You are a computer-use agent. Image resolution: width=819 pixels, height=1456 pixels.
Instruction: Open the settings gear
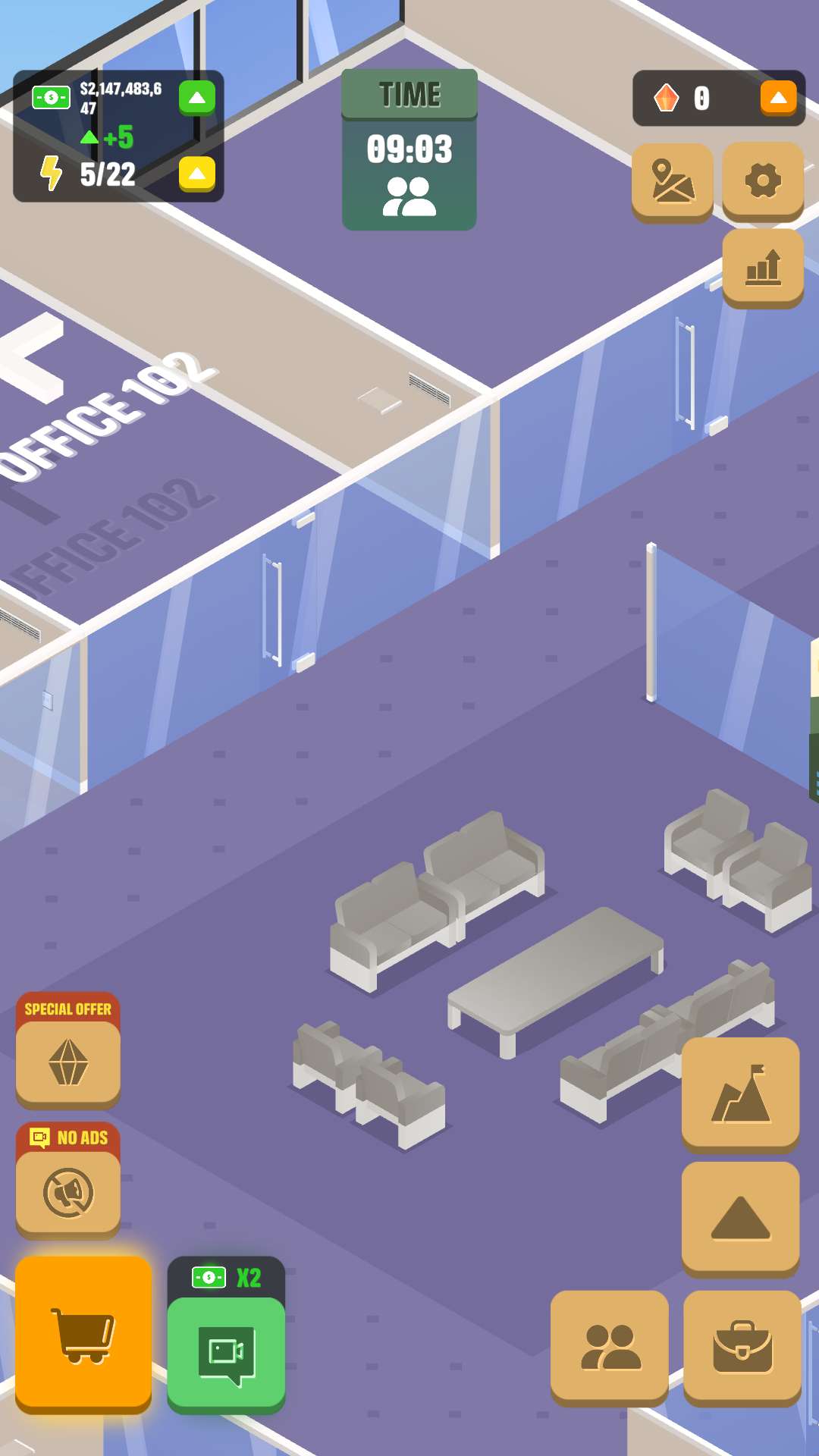(x=763, y=180)
